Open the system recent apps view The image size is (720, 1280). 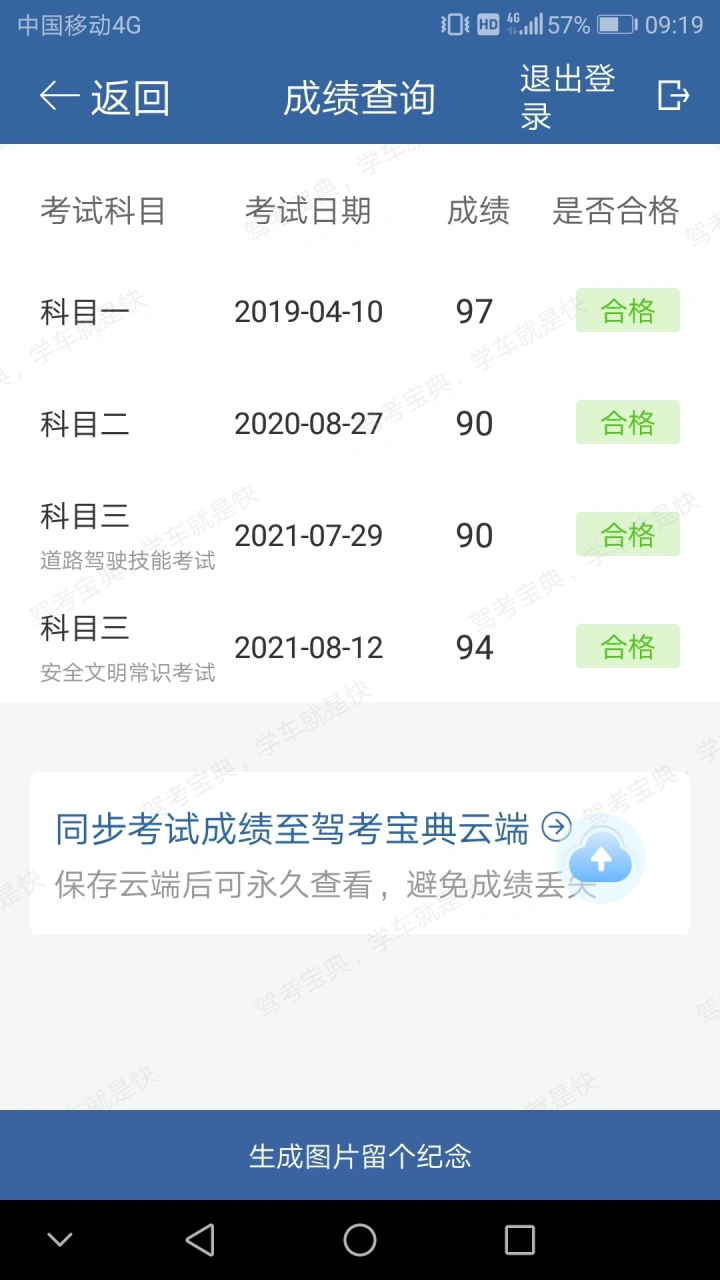coord(520,1240)
